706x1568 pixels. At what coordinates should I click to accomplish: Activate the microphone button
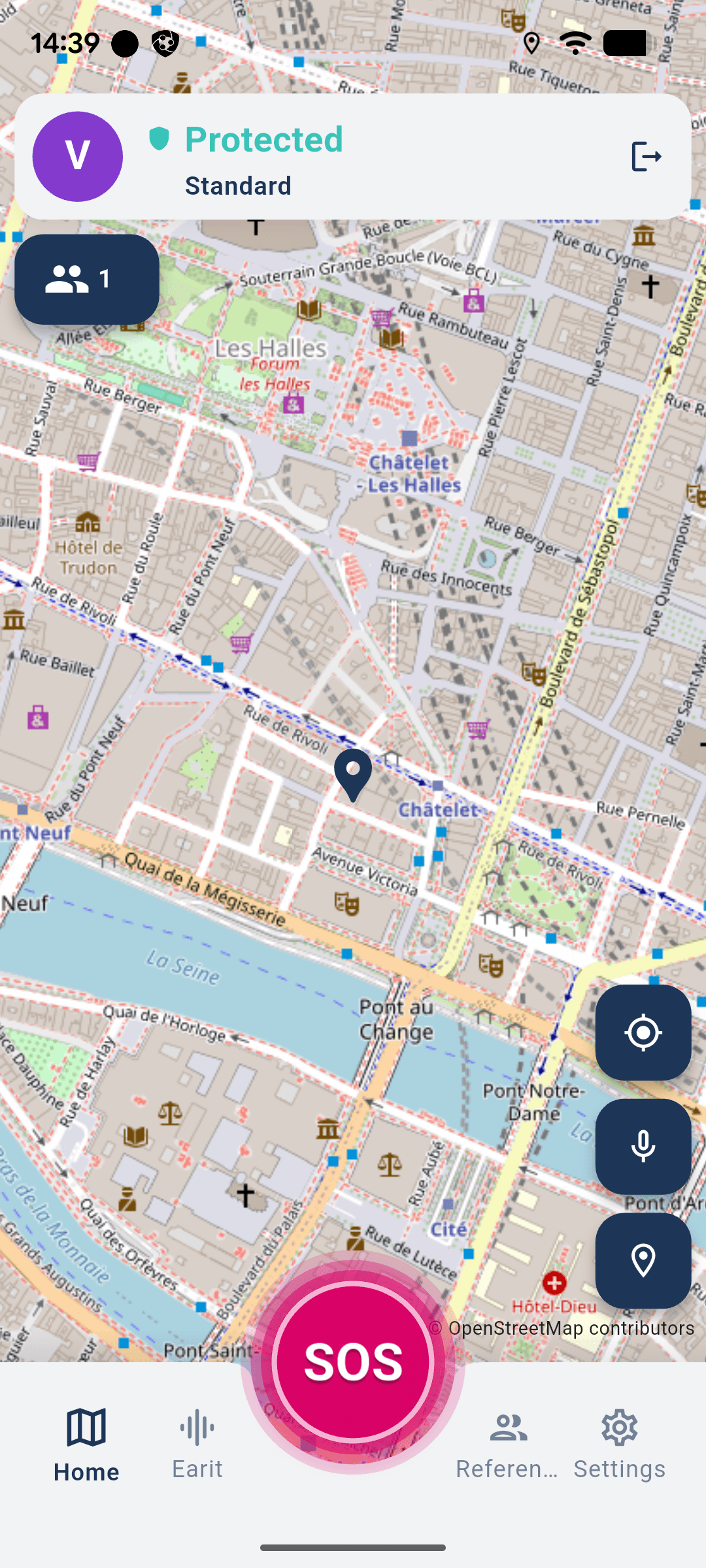[643, 1147]
